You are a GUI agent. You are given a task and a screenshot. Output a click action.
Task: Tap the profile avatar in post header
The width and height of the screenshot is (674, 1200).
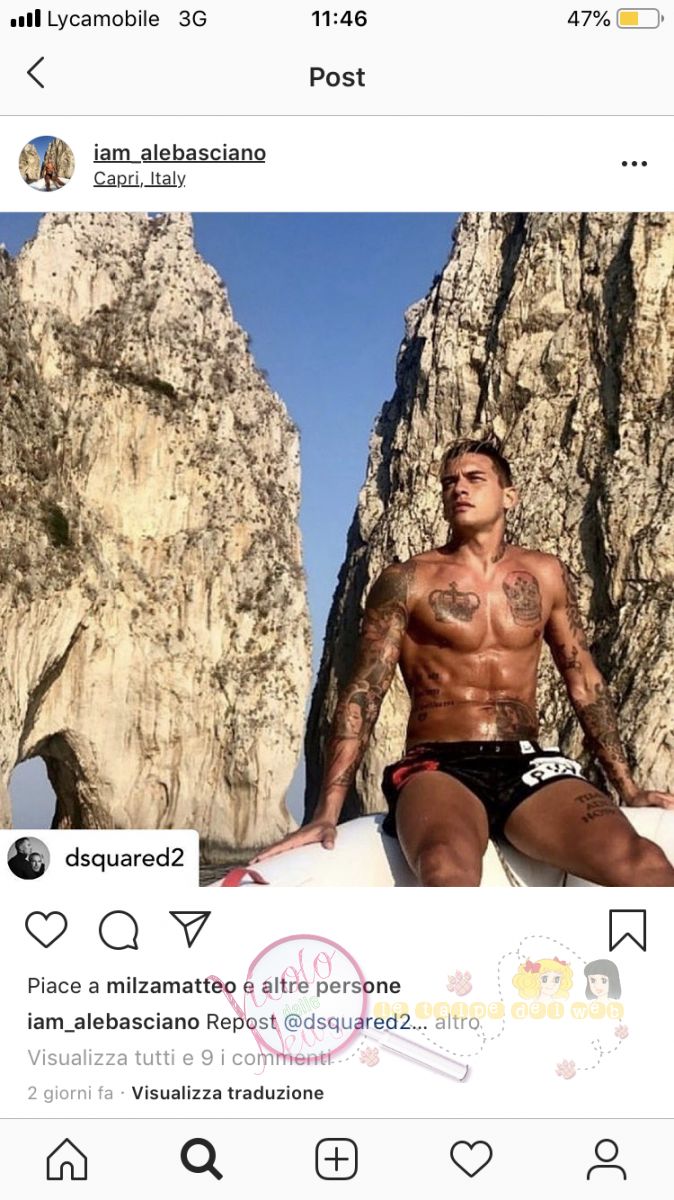[47, 164]
